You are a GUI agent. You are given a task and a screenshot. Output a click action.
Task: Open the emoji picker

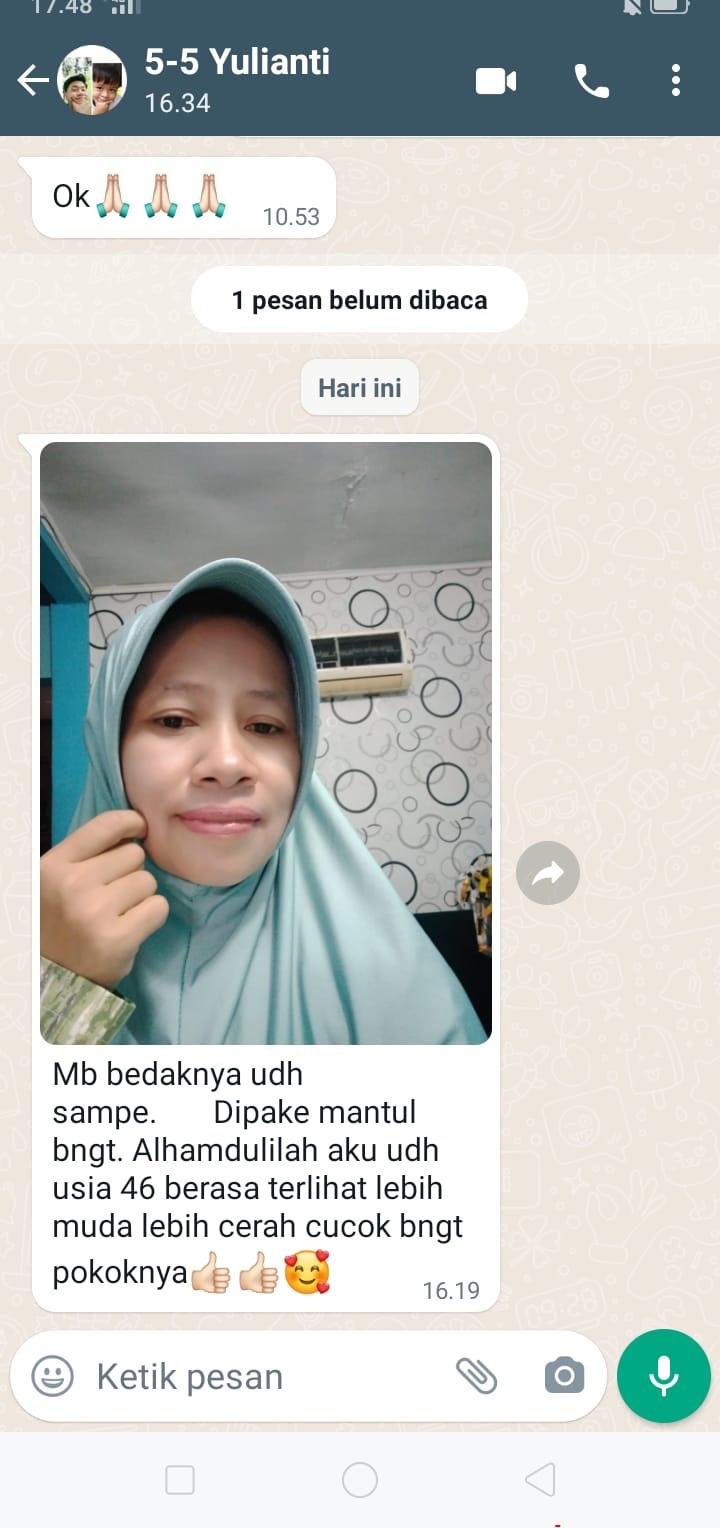[53, 1376]
